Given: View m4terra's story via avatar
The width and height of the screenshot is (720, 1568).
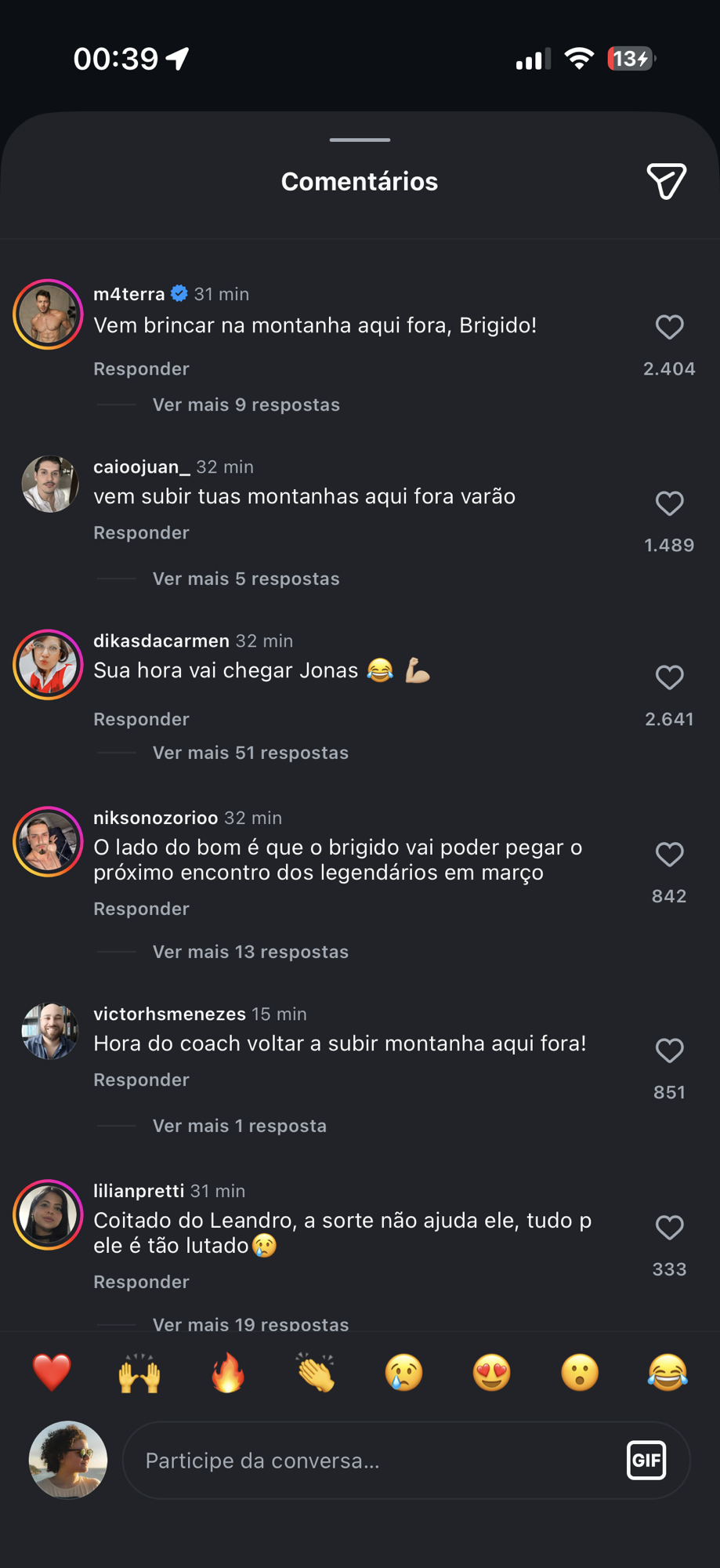Looking at the screenshot, I should [48, 314].
